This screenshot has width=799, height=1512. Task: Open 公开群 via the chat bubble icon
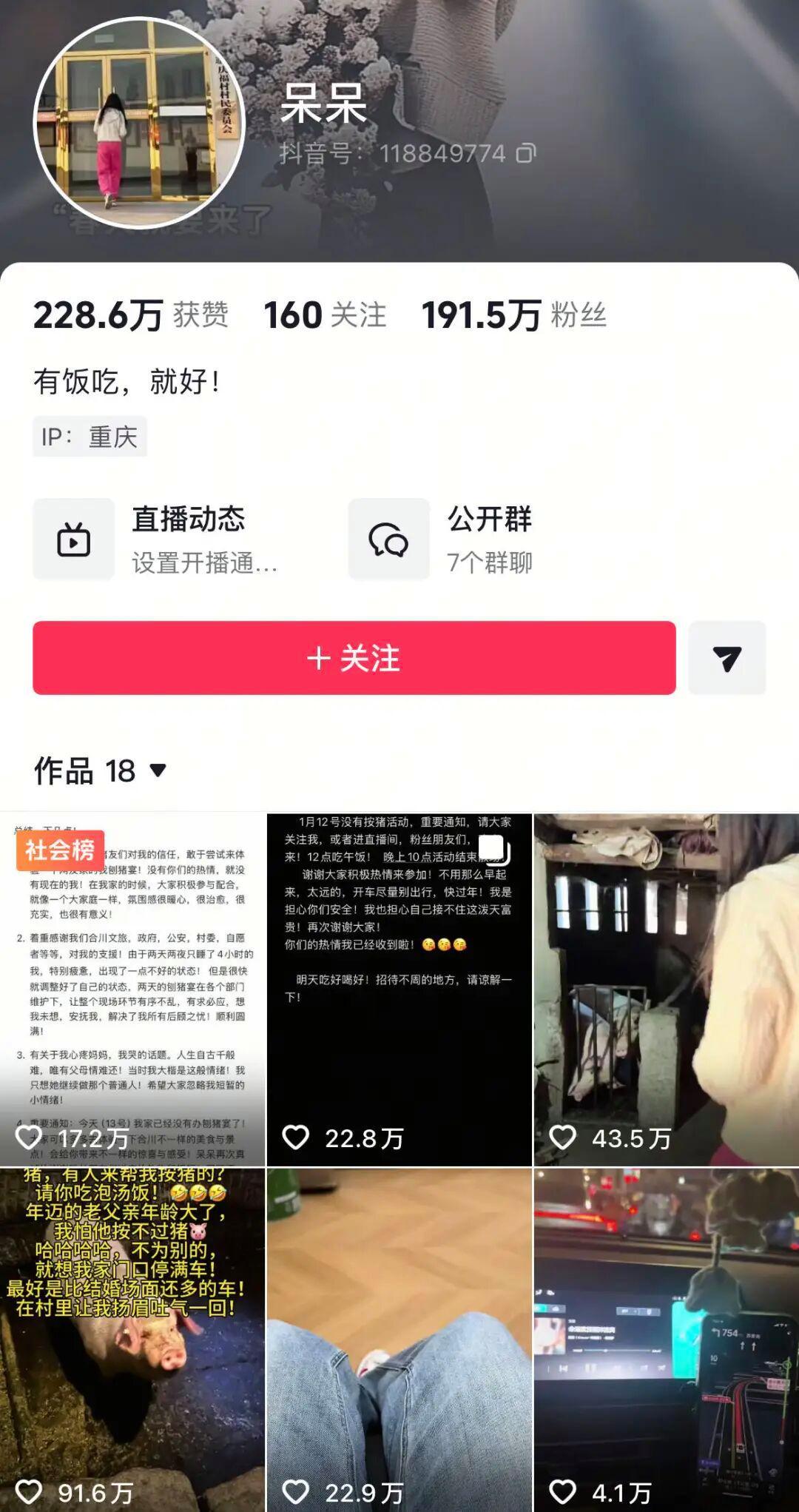coord(388,538)
